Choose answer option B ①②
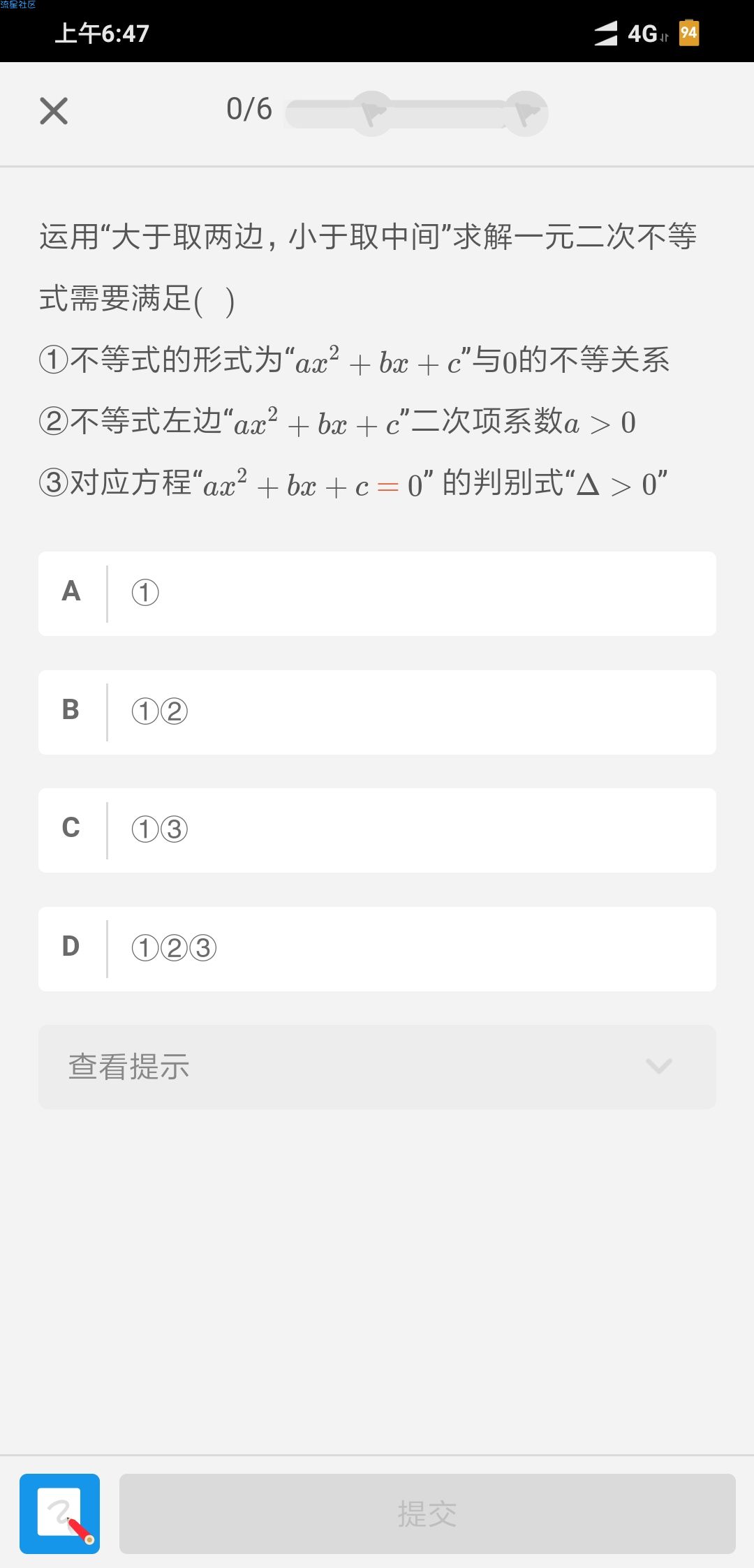The image size is (754, 1568). [x=377, y=712]
